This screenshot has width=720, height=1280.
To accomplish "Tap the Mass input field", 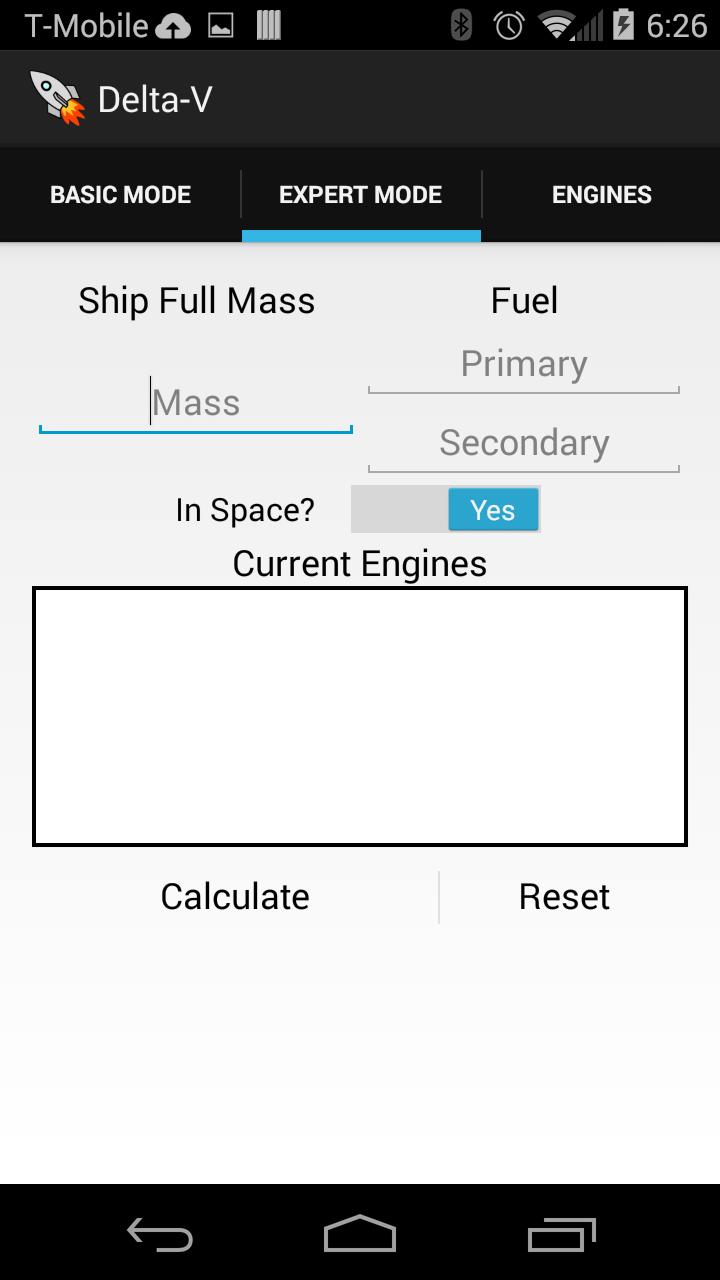I will pos(195,402).
